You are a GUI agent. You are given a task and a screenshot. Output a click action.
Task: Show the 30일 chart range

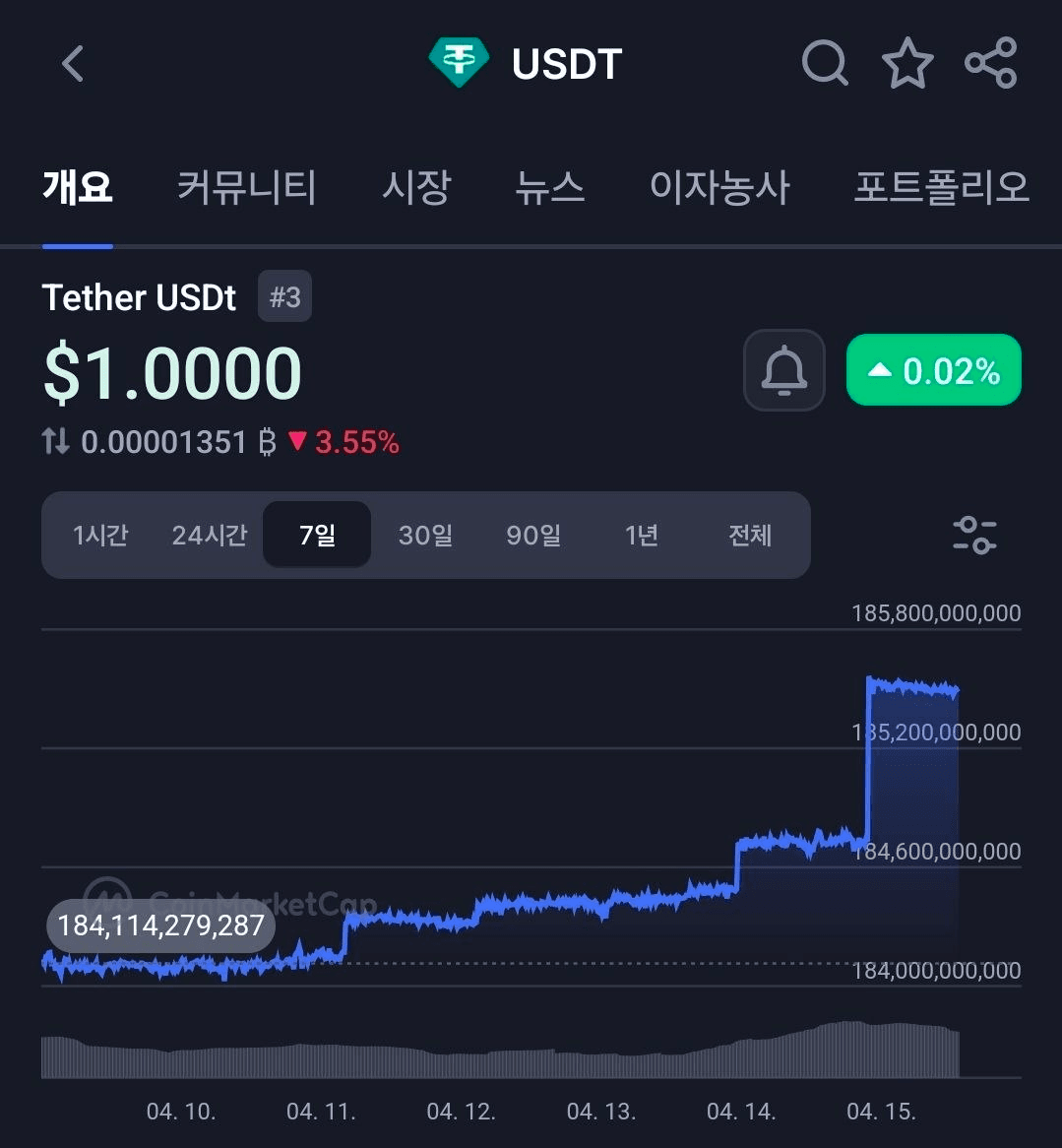(425, 536)
